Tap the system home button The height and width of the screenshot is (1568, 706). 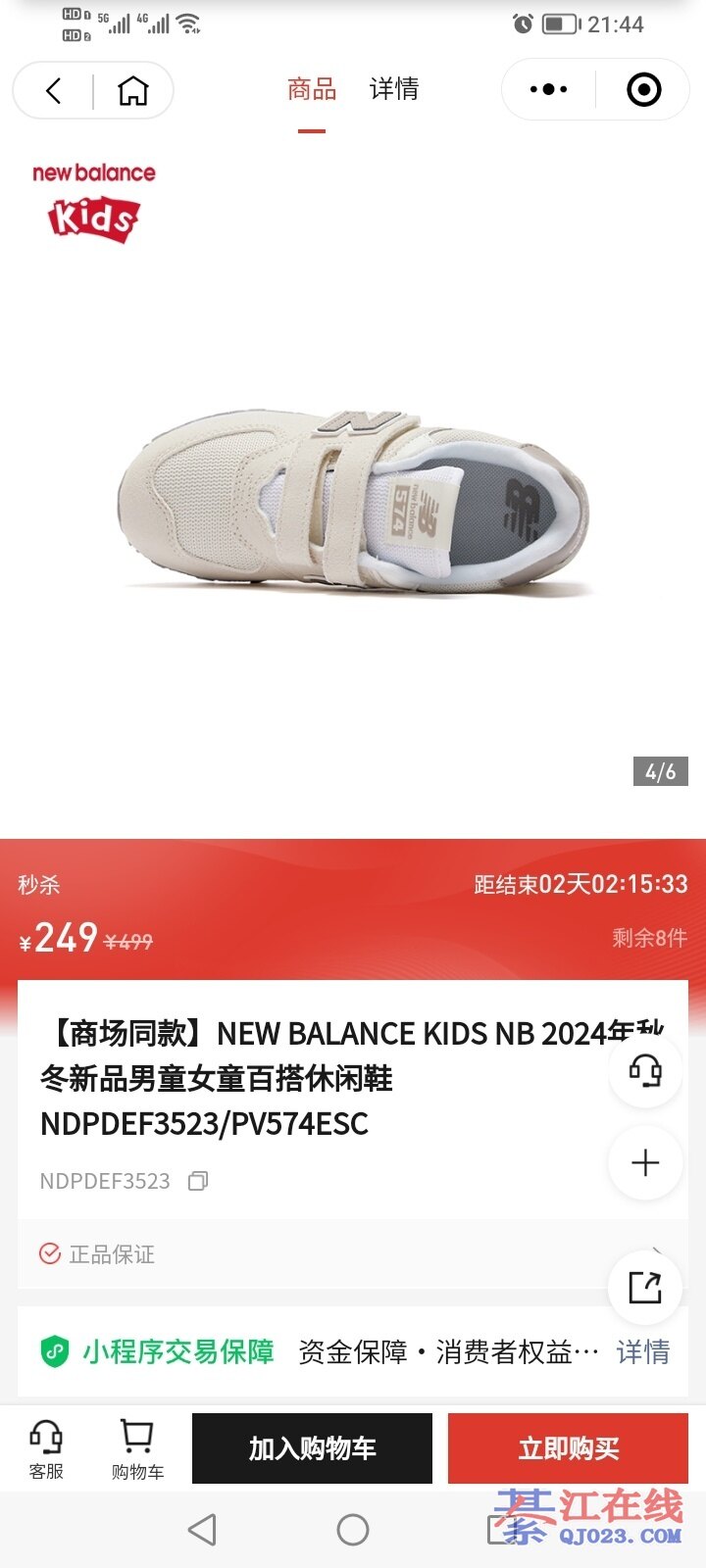coord(353,1530)
